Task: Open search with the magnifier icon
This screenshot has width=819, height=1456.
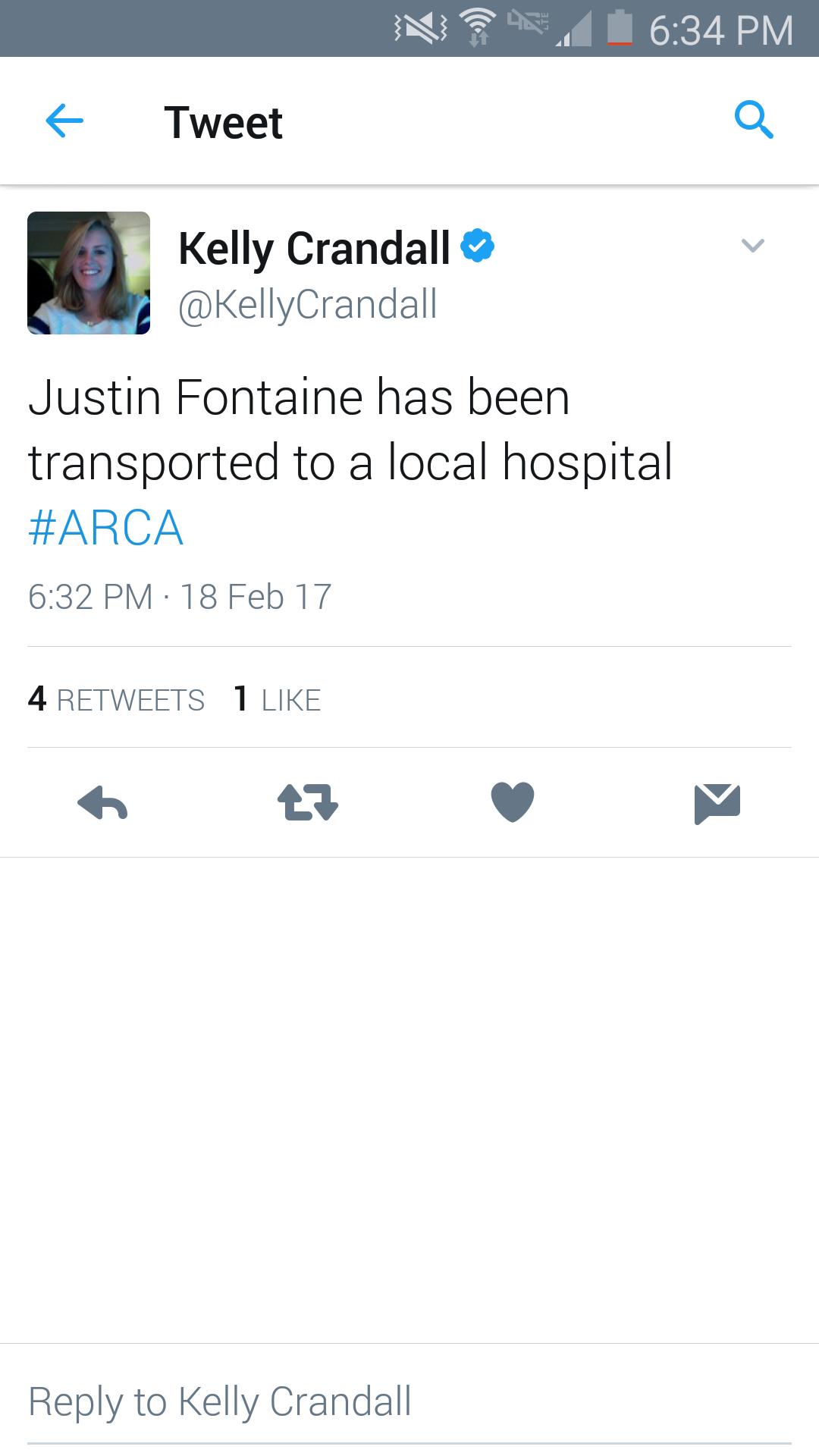Action: pyautogui.click(x=754, y=120)
